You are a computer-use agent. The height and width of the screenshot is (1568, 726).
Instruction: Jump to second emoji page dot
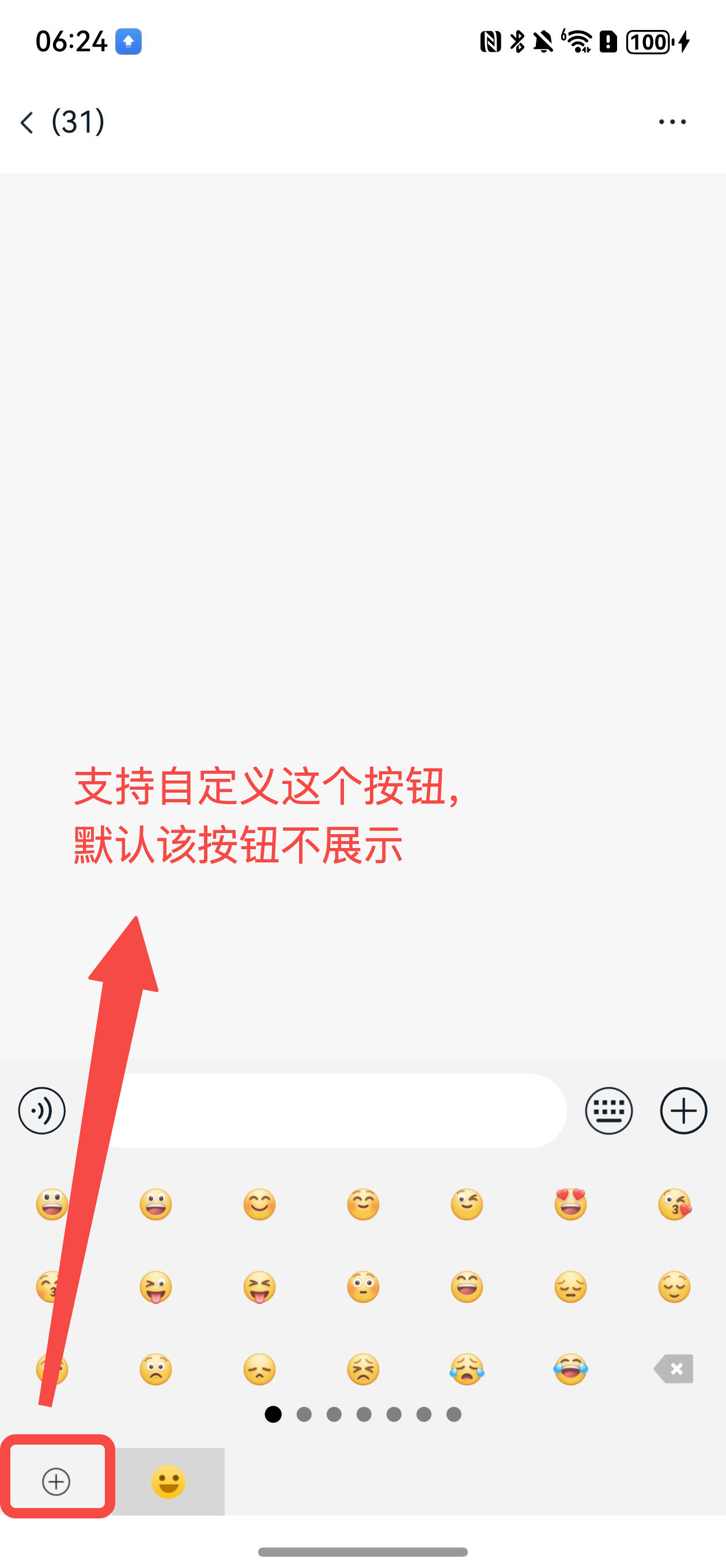(304, 1414)
